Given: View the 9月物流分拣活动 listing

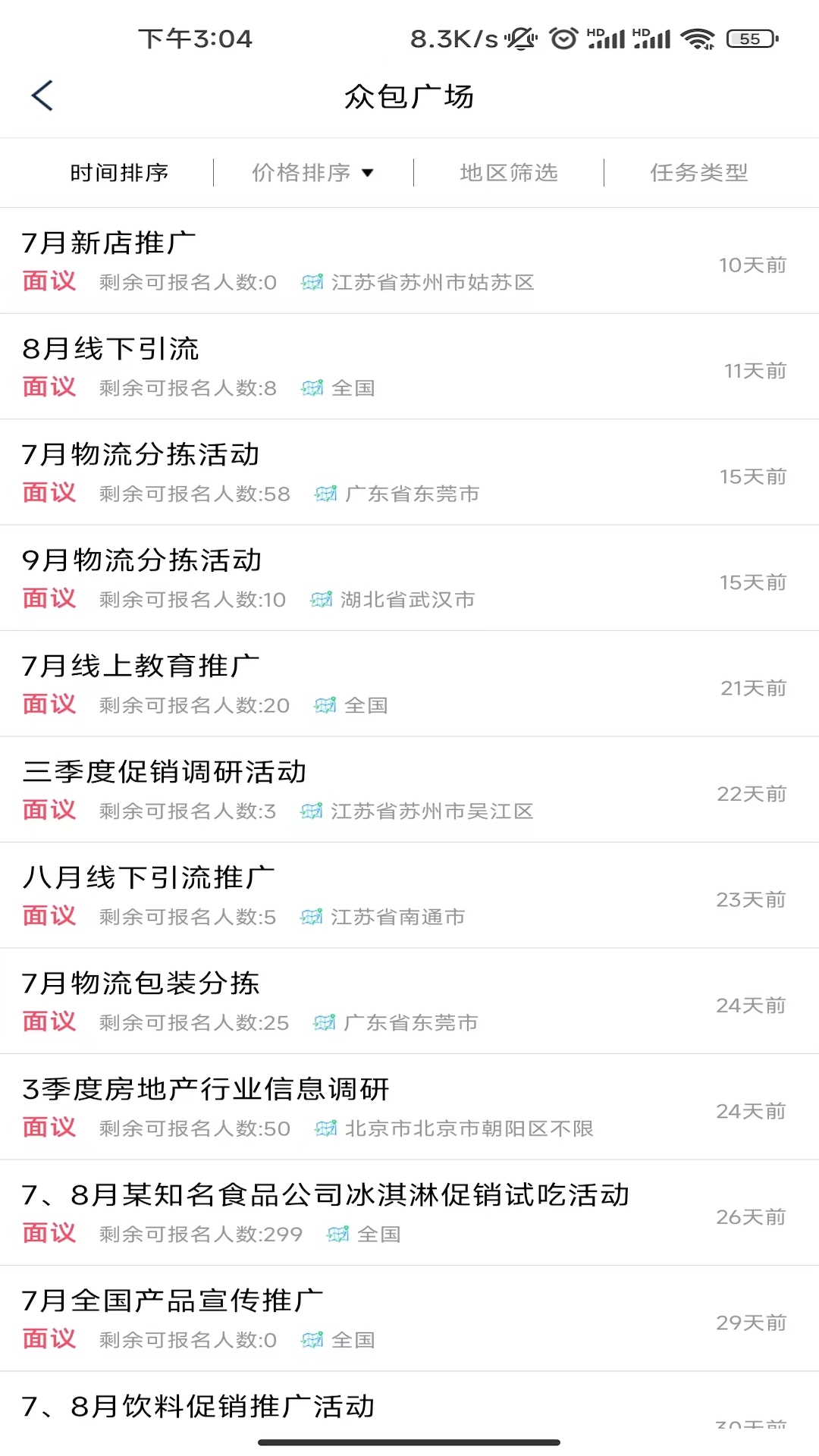Looking at the screenshot, I should [x=409, y=578].
